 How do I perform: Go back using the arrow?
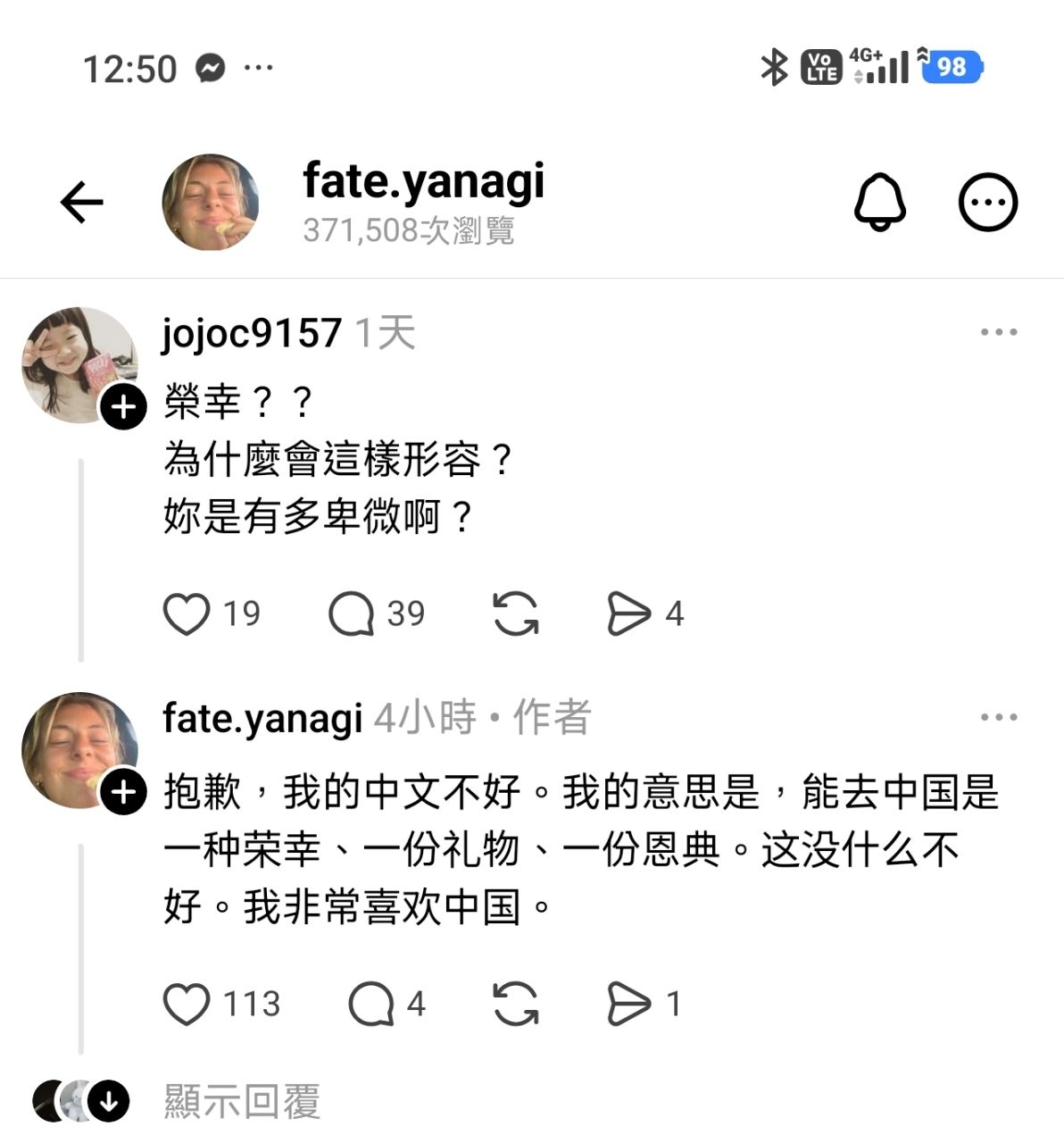point(82,202)
